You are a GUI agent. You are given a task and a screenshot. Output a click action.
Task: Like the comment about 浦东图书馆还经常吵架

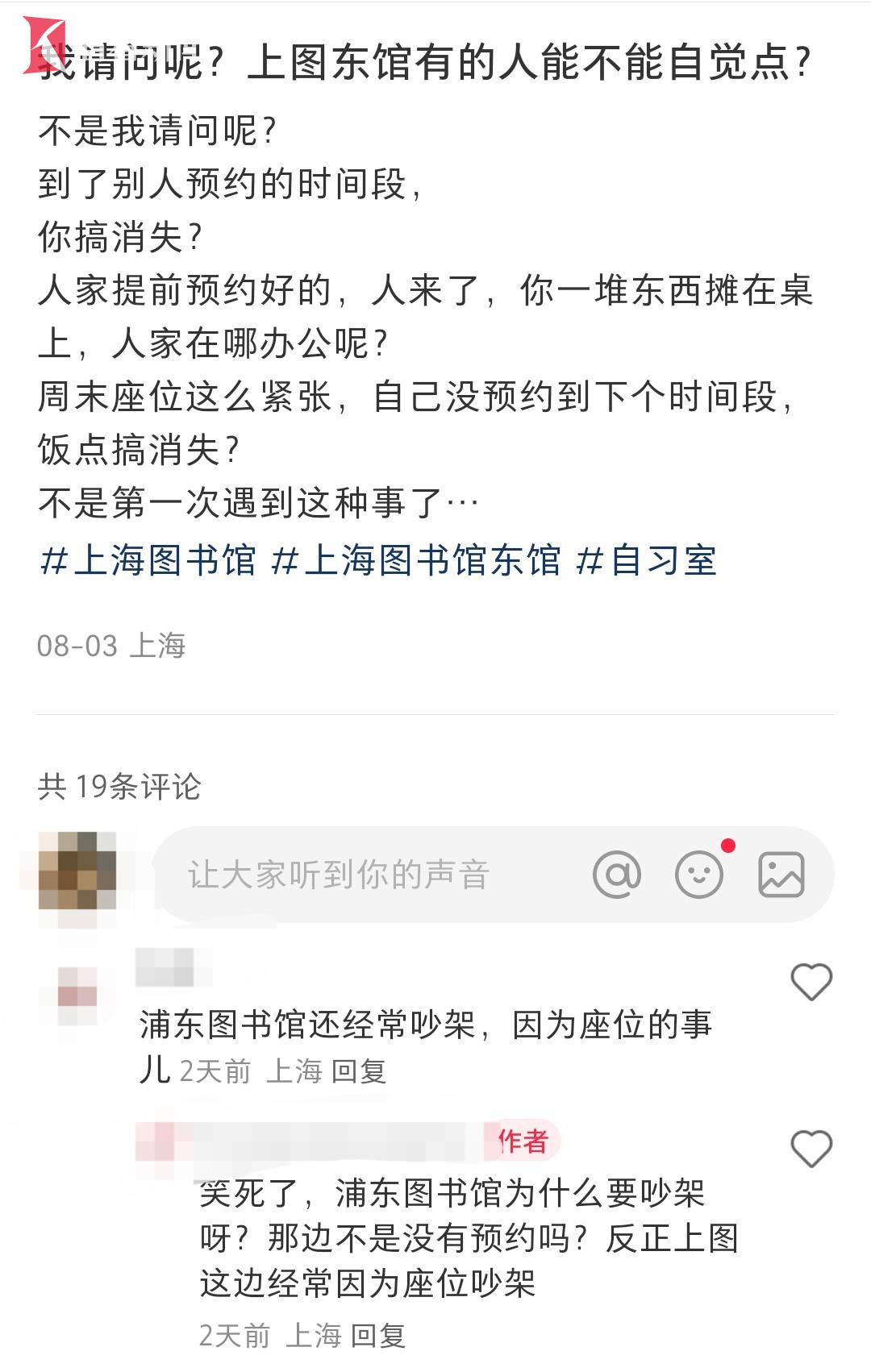point(811,982)
